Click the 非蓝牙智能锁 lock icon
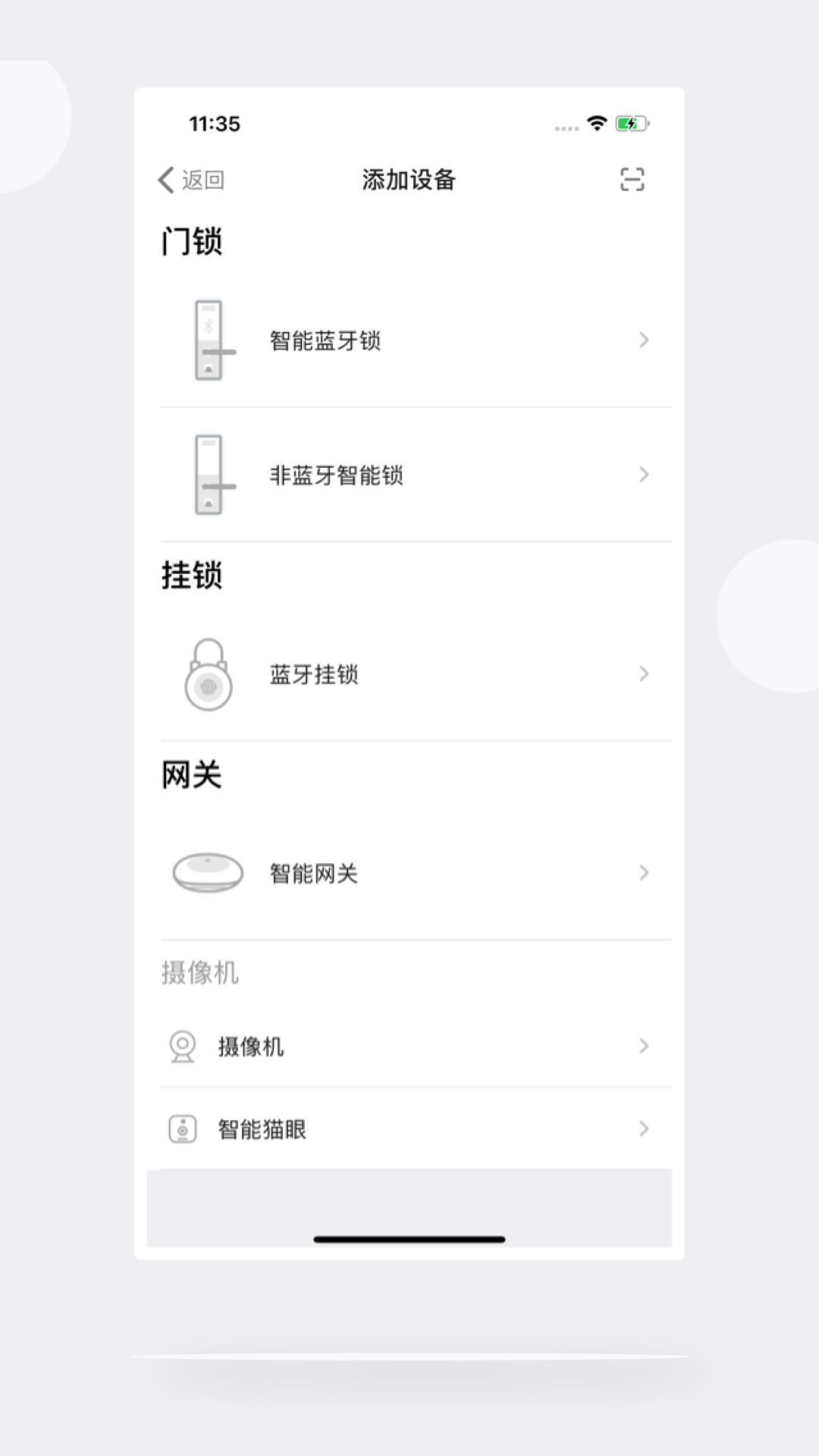This screenshot has width=819, height=1456. (x=210, y=474)
